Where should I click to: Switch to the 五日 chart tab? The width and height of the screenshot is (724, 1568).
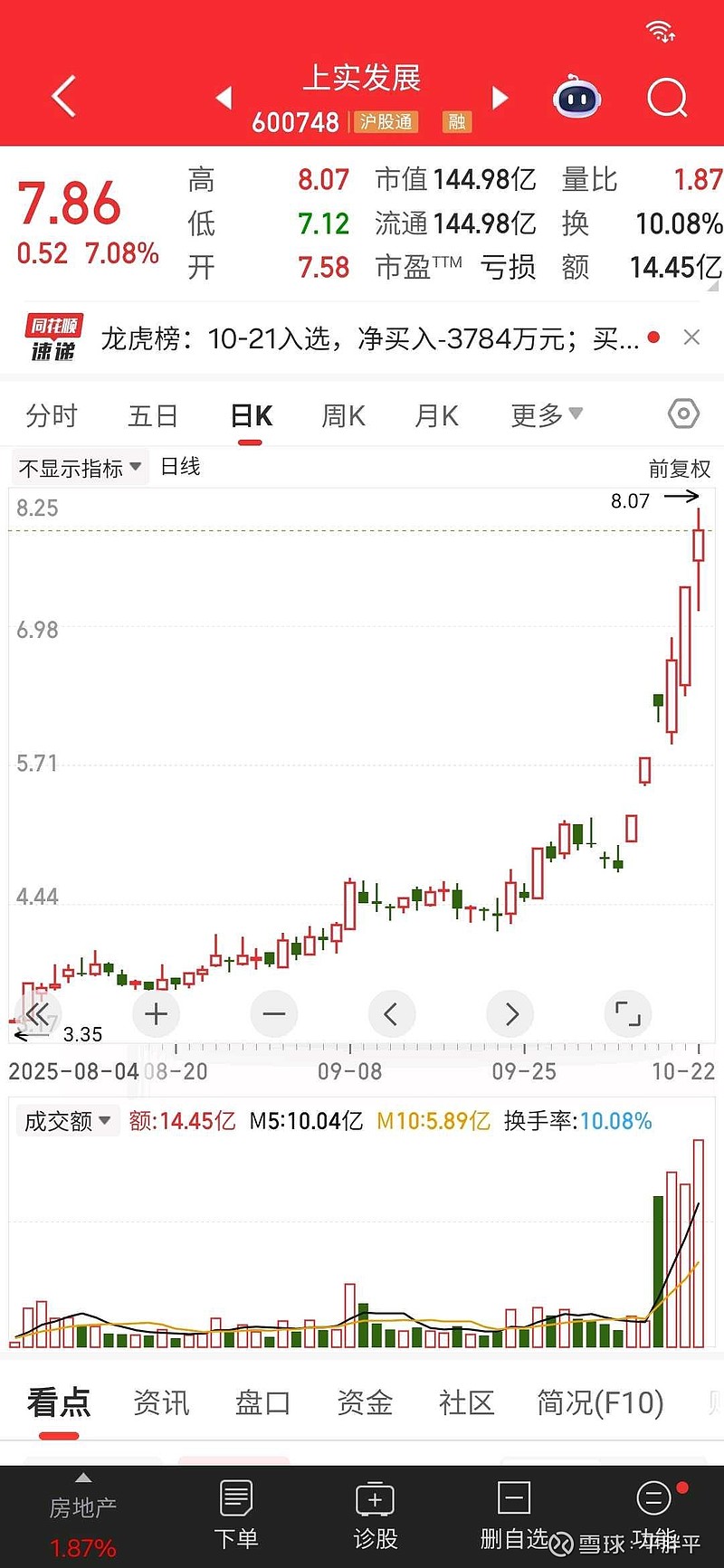point(152,416)
